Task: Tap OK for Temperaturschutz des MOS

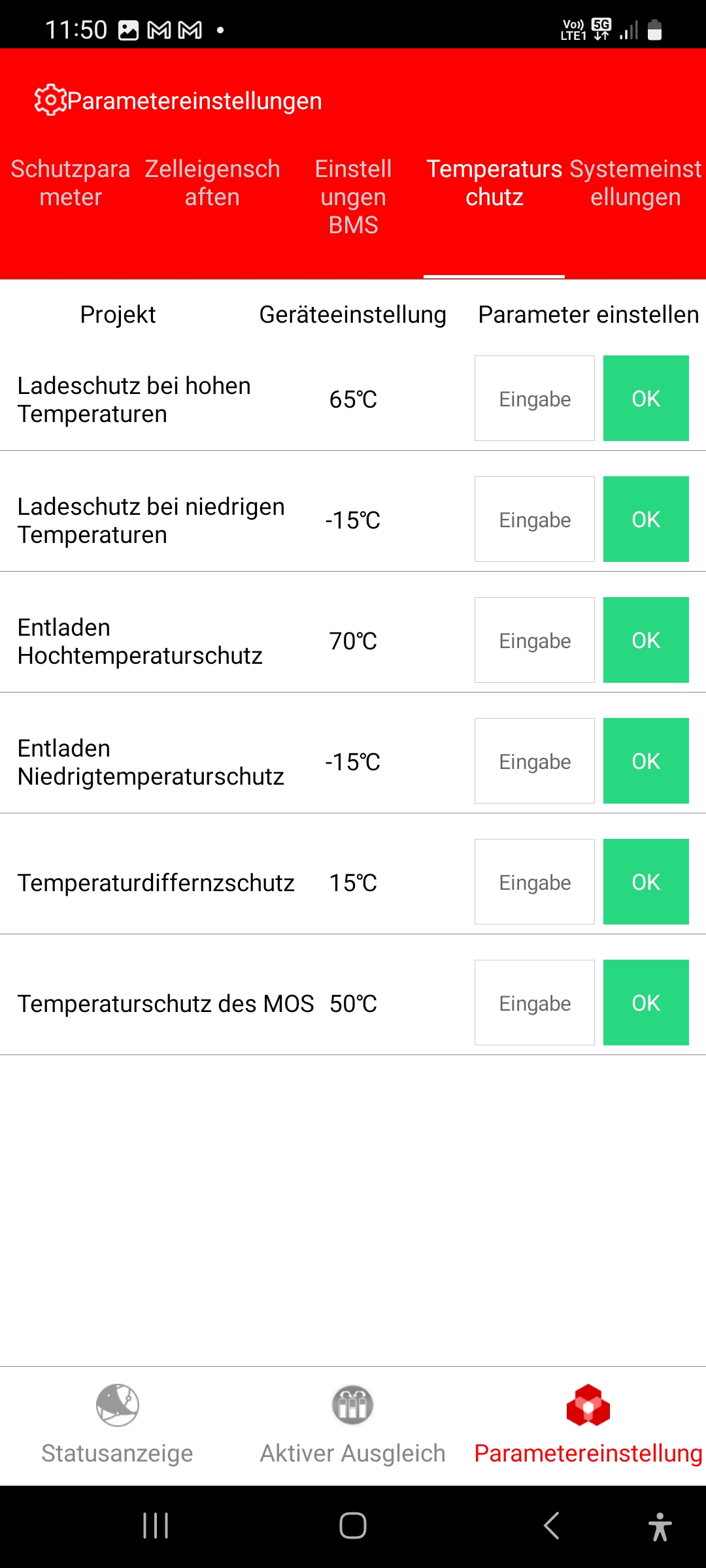Action: pyautogui.click(x=646, y=1003)
